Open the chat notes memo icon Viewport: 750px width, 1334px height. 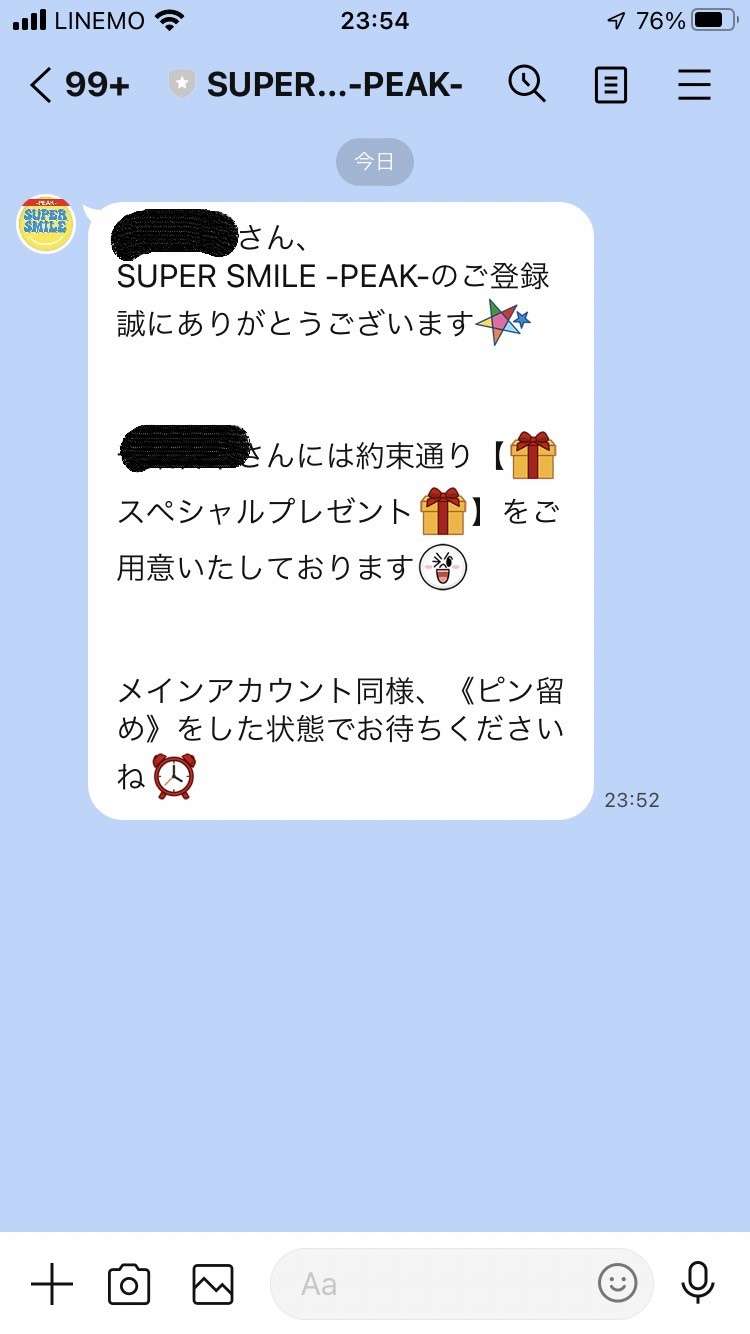(610, 84)
